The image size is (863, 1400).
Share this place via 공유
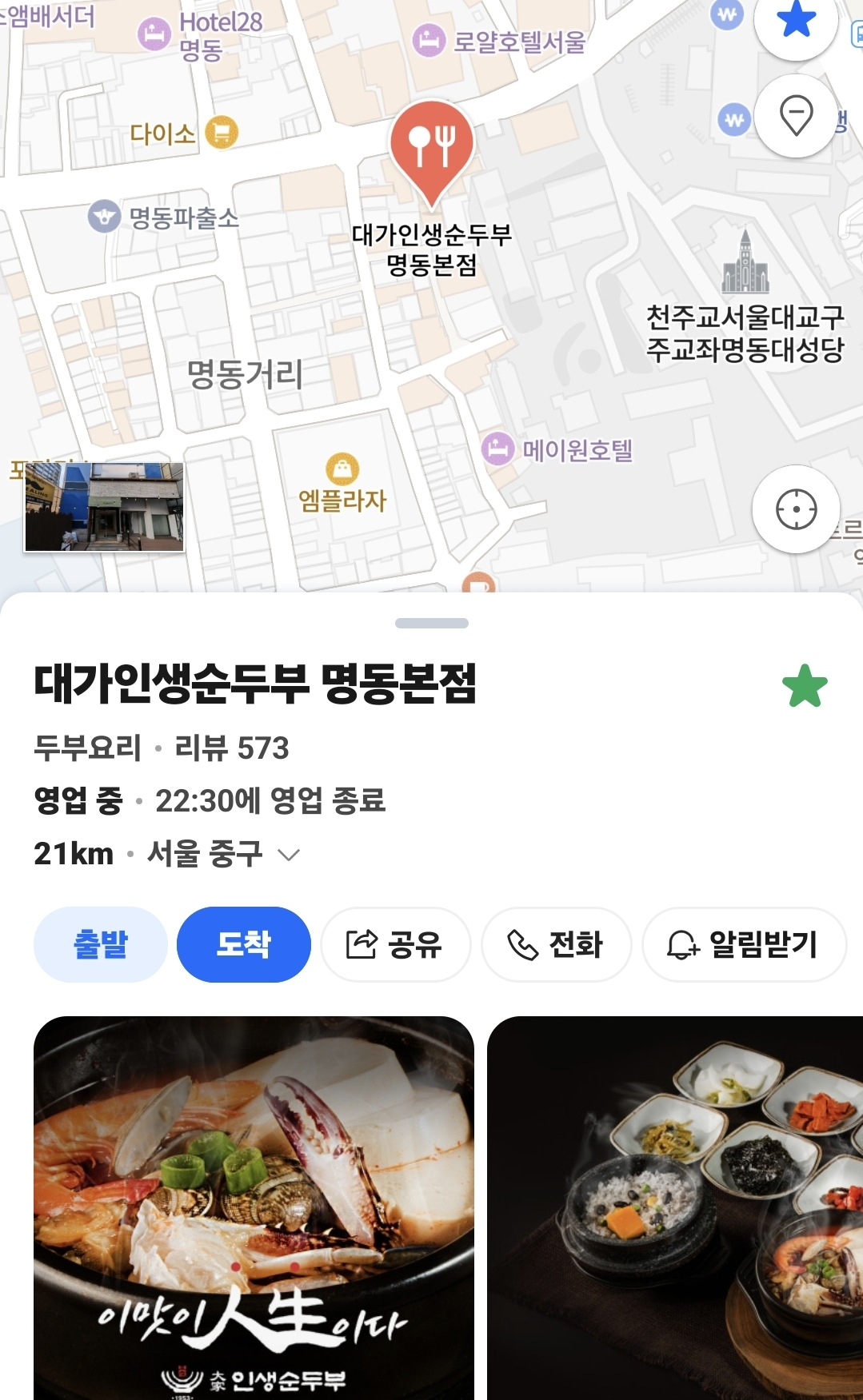point(395,944)
